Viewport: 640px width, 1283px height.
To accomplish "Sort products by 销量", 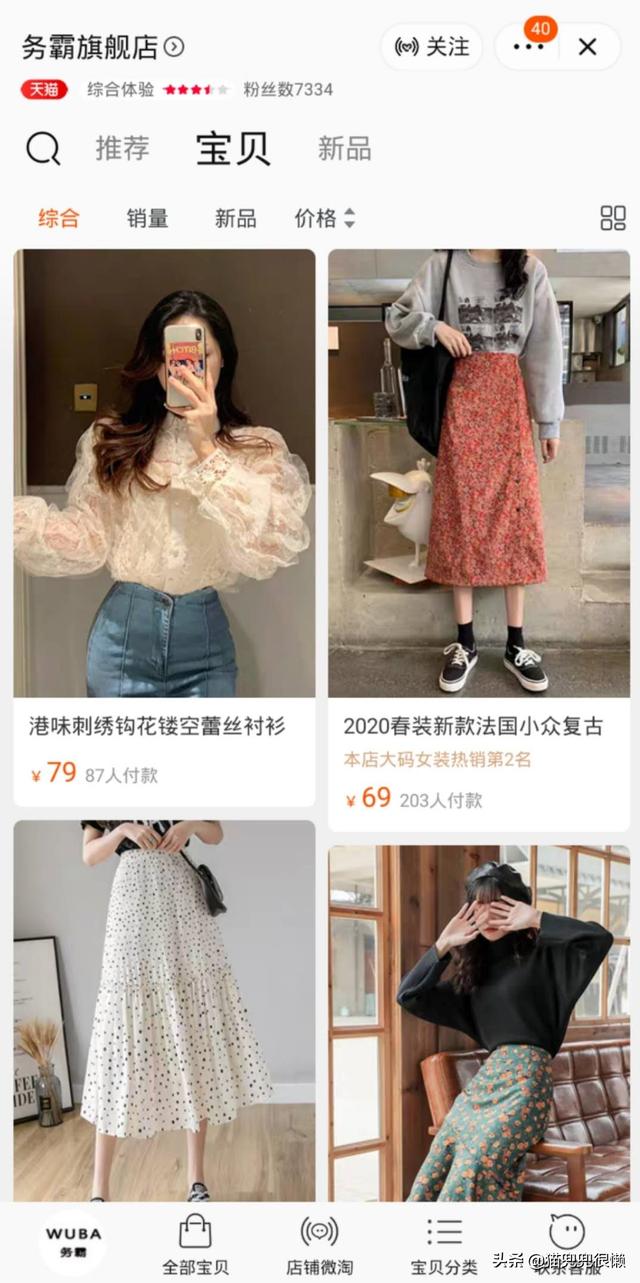I will (147, 218).
